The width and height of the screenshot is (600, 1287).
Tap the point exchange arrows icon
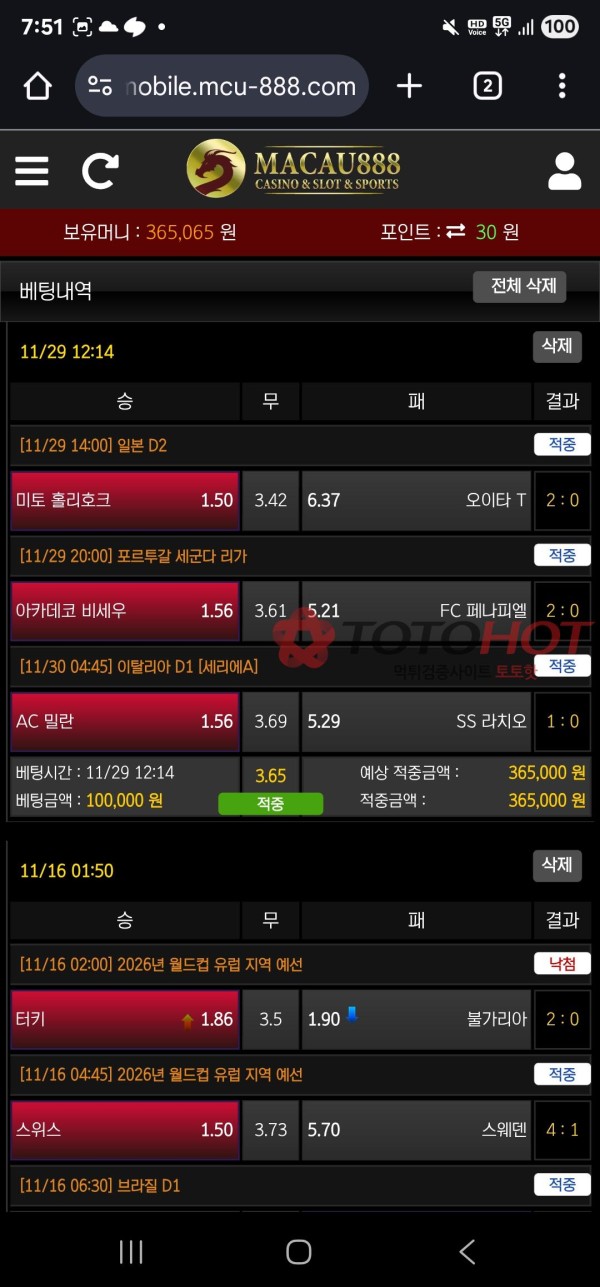[x=456, y=232]
